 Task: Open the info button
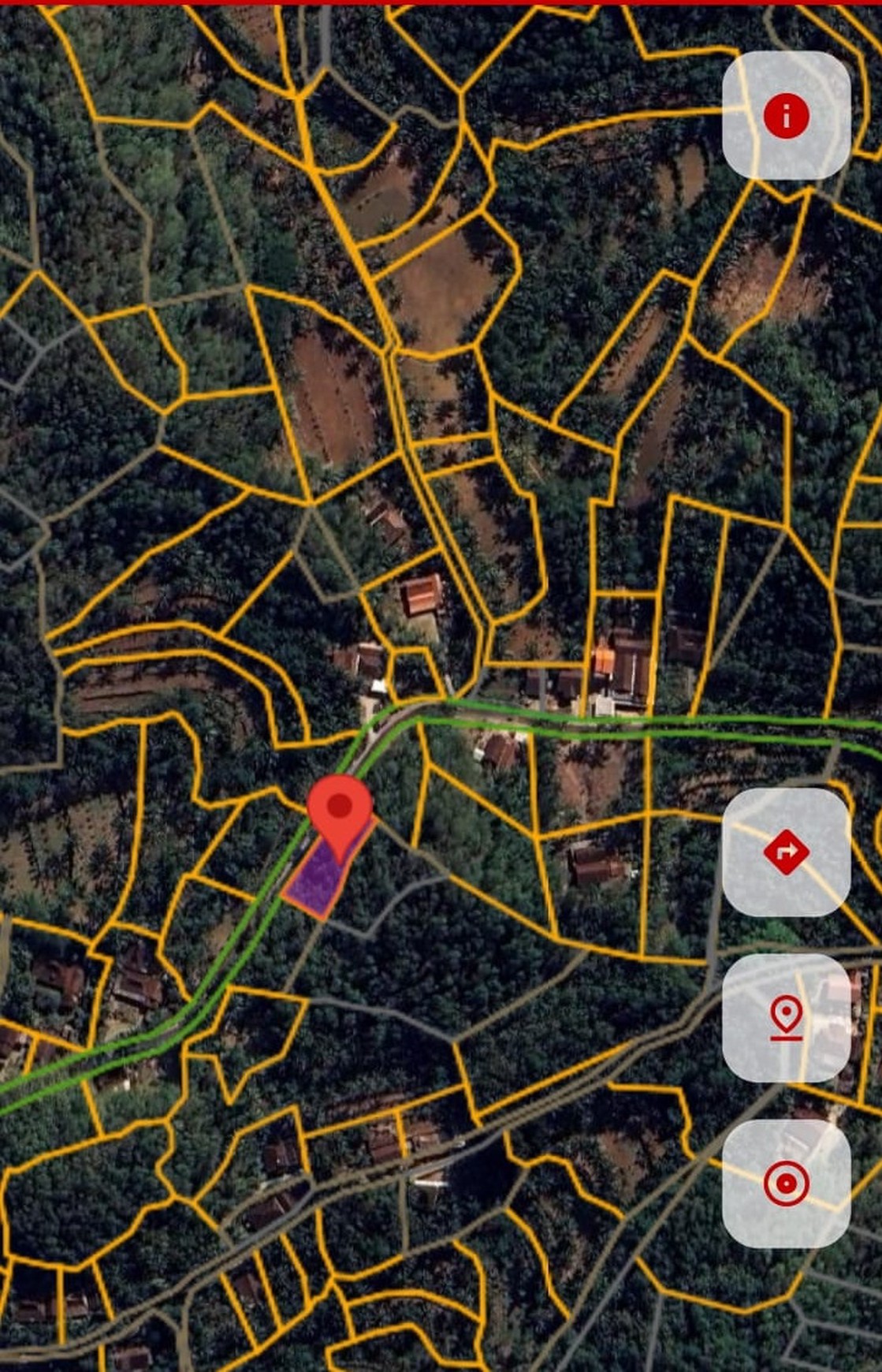point(786,116)
